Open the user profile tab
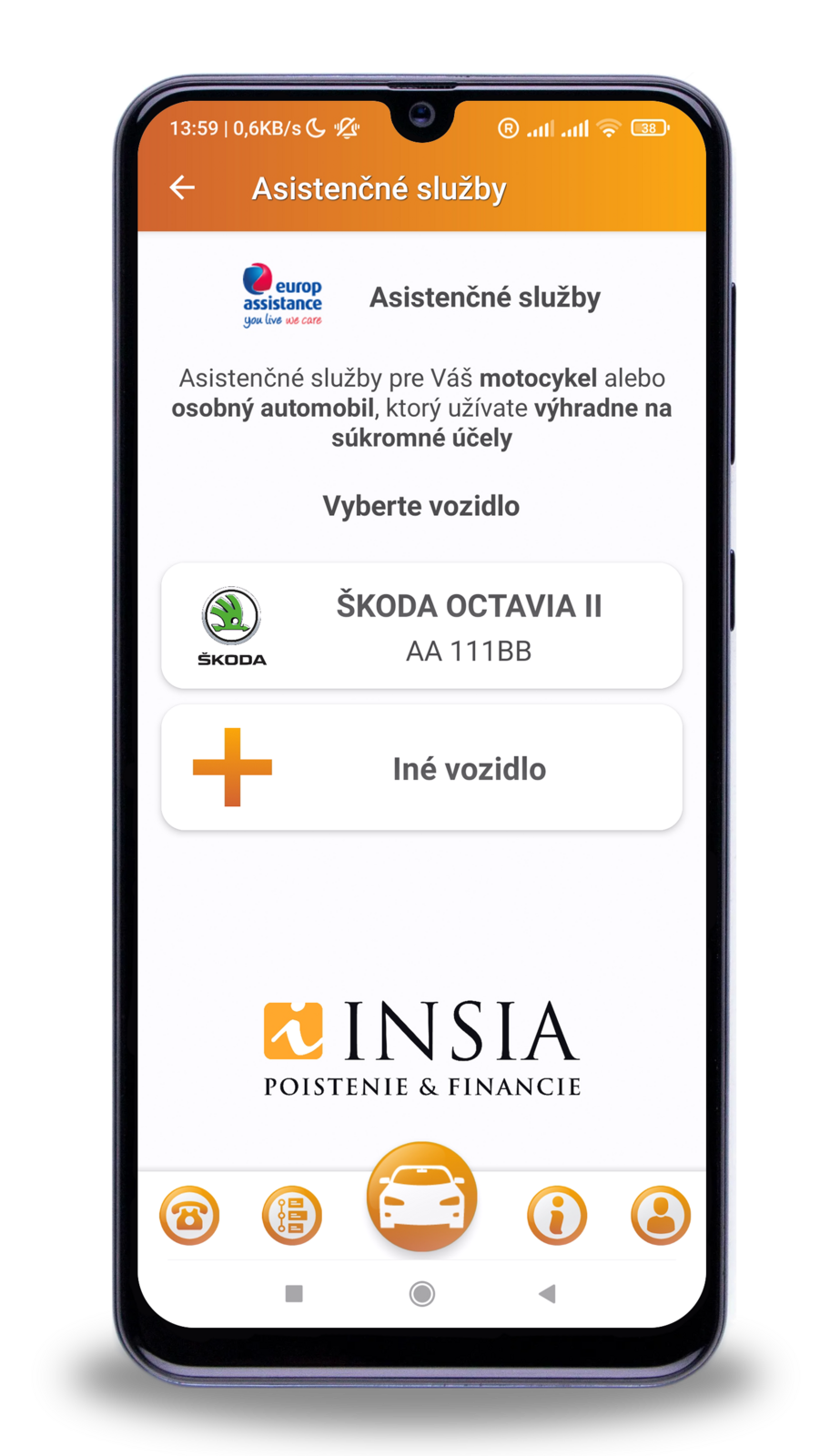The height and width of the screenshot is (1456, 840). coord(660,1216)
